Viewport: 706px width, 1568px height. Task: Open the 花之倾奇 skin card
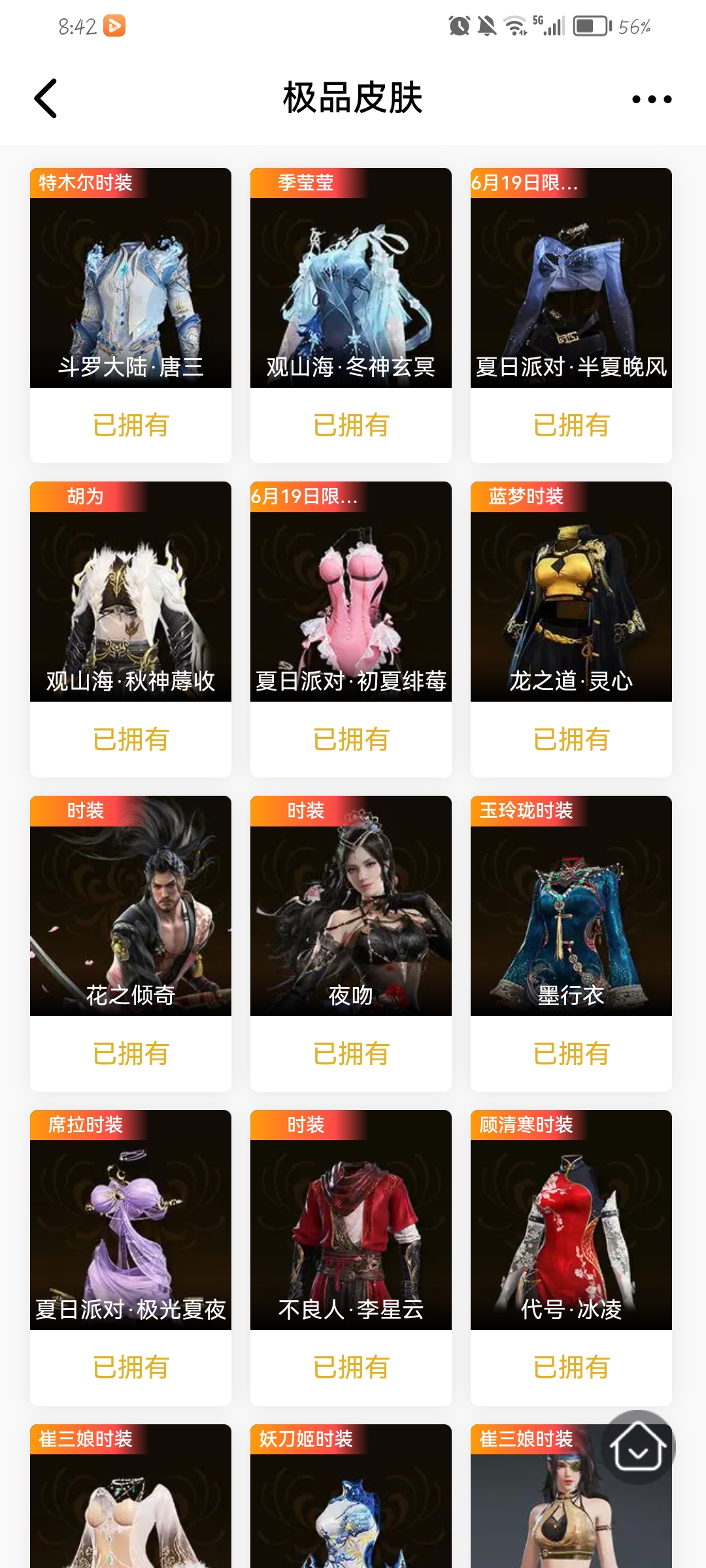[131, 943]
